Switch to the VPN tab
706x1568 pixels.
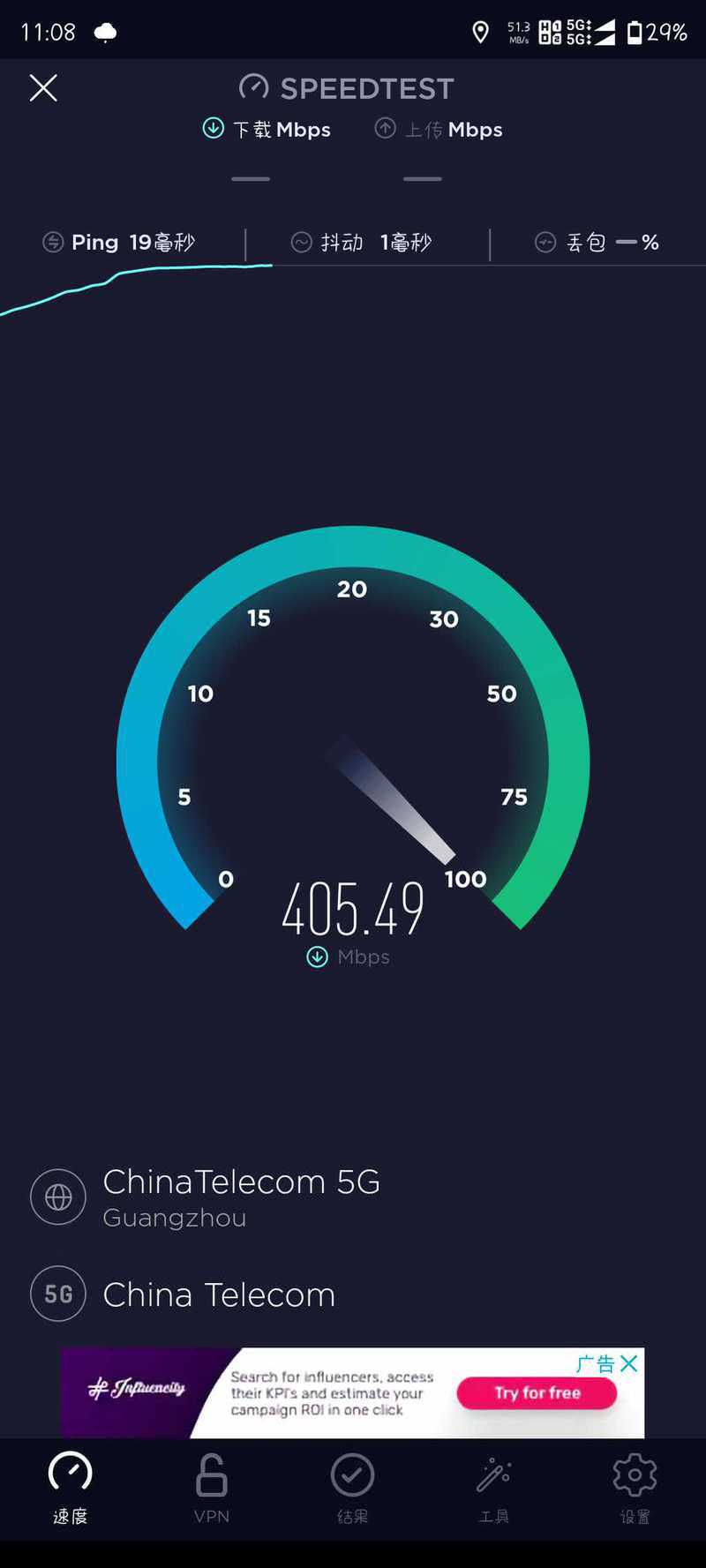(212, 1488)
